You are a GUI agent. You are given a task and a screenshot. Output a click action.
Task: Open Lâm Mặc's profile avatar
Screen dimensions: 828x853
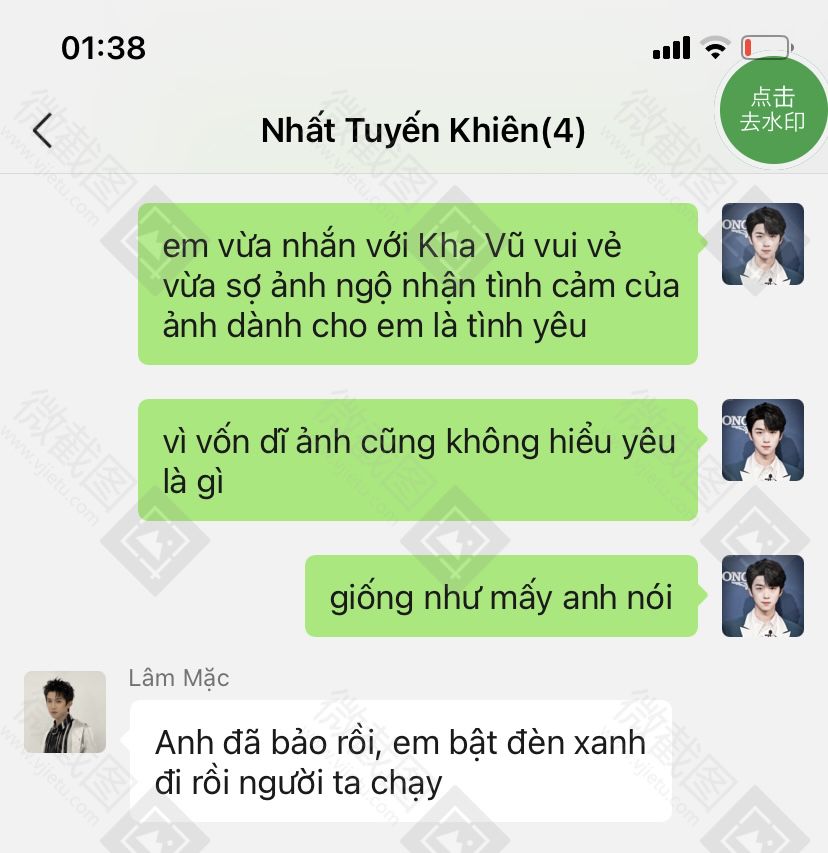click(x=65, y=712)
